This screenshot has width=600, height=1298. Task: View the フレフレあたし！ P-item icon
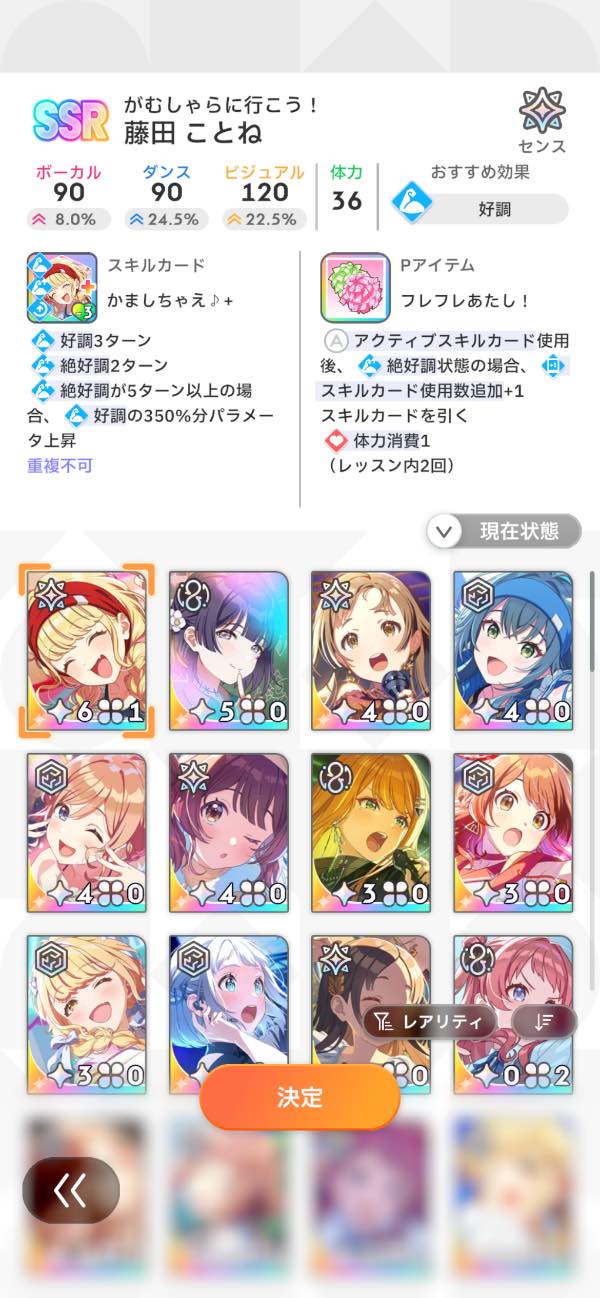click(355, 287)
